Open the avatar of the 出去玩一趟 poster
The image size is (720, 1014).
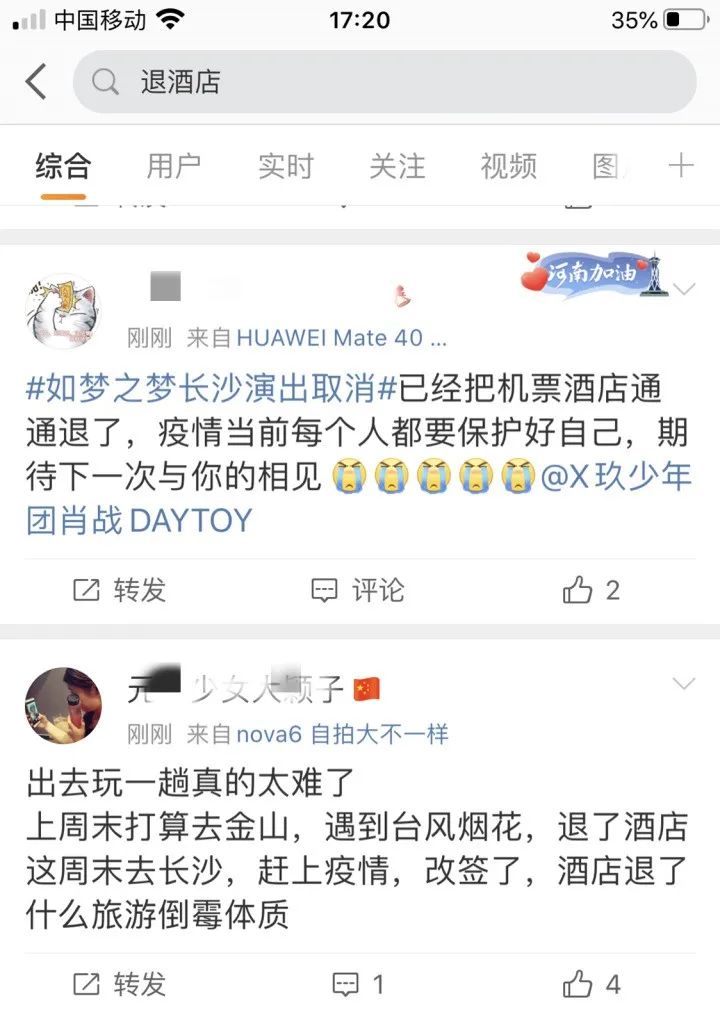62,706
